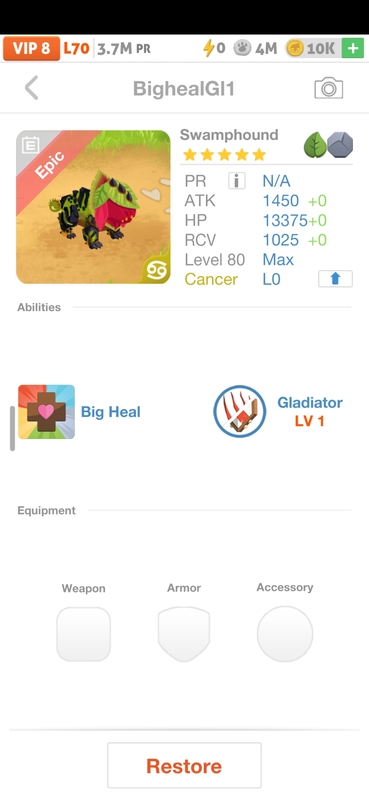Tap the camera icon in the header
This screenshot has height=800, width=369.
[328, 88]
